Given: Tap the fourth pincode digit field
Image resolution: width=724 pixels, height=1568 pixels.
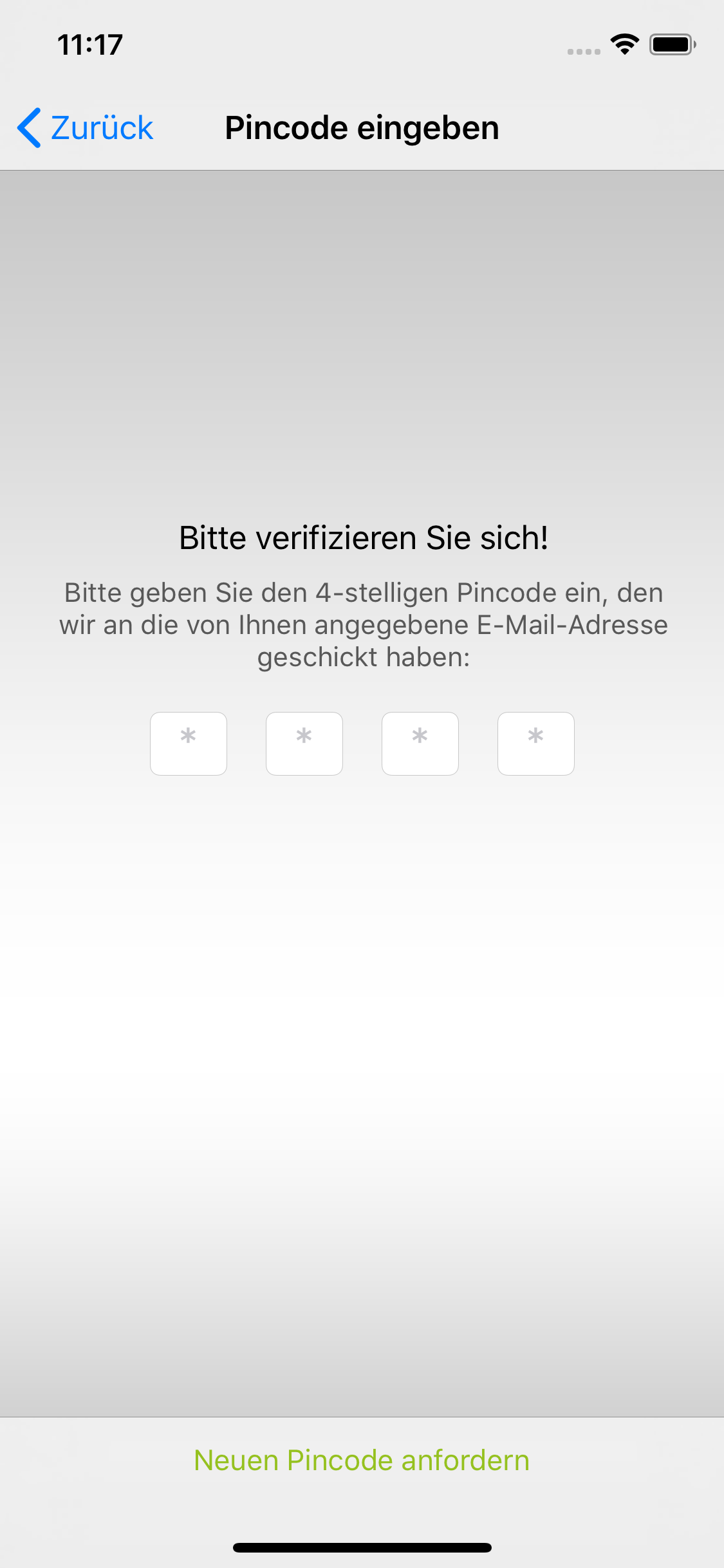Looking at the screenshot, I should pyautogui.click(x=536, y=743).
